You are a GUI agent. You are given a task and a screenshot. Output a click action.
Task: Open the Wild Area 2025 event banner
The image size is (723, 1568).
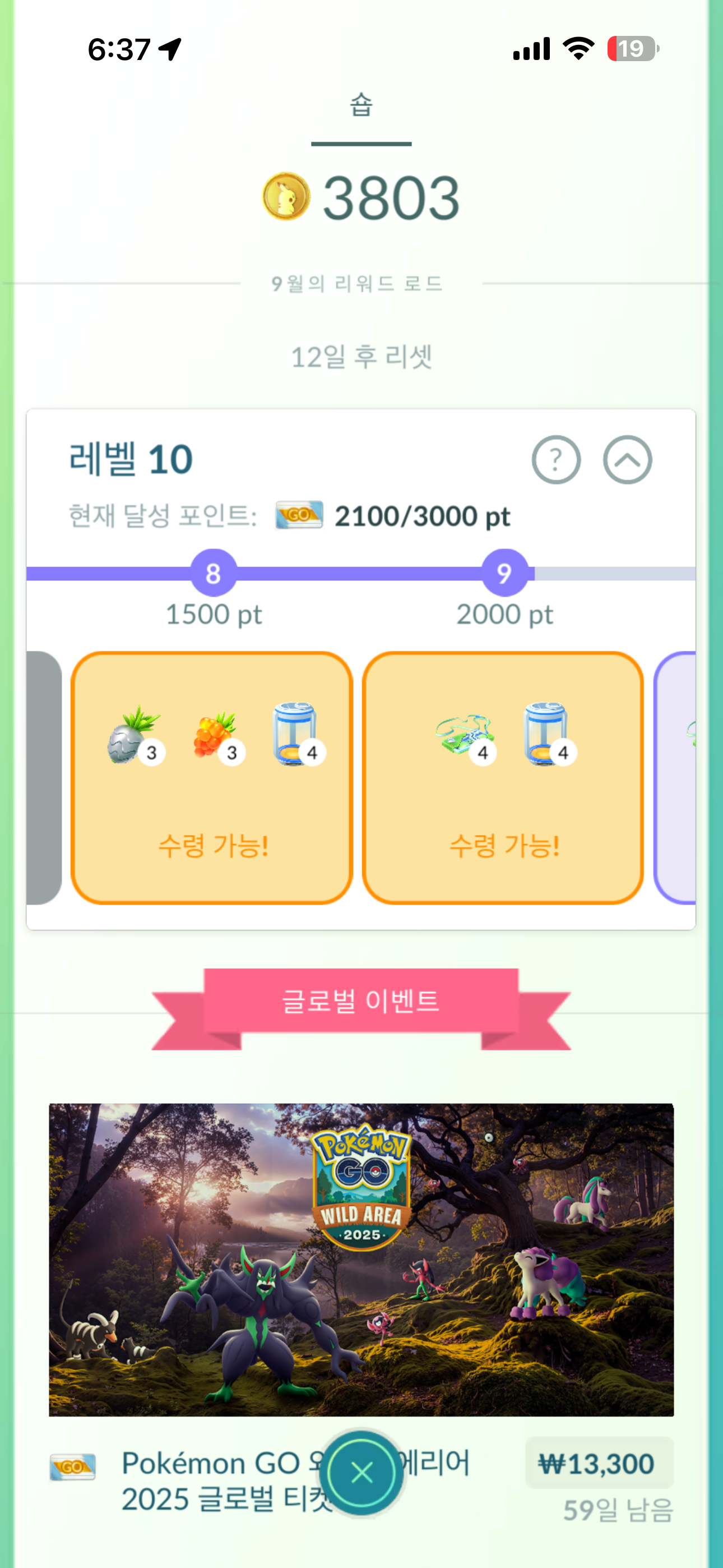pos(361,1259)
